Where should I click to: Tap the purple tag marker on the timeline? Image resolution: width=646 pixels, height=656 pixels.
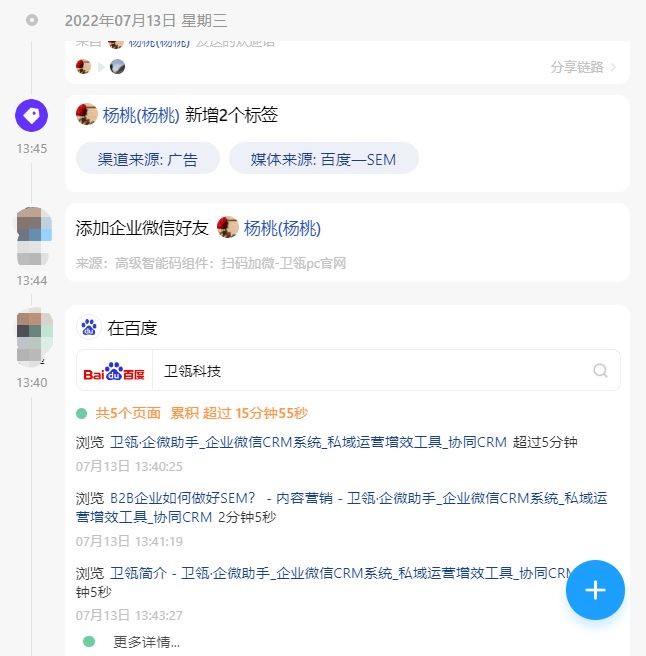click(x=32, y=116)
